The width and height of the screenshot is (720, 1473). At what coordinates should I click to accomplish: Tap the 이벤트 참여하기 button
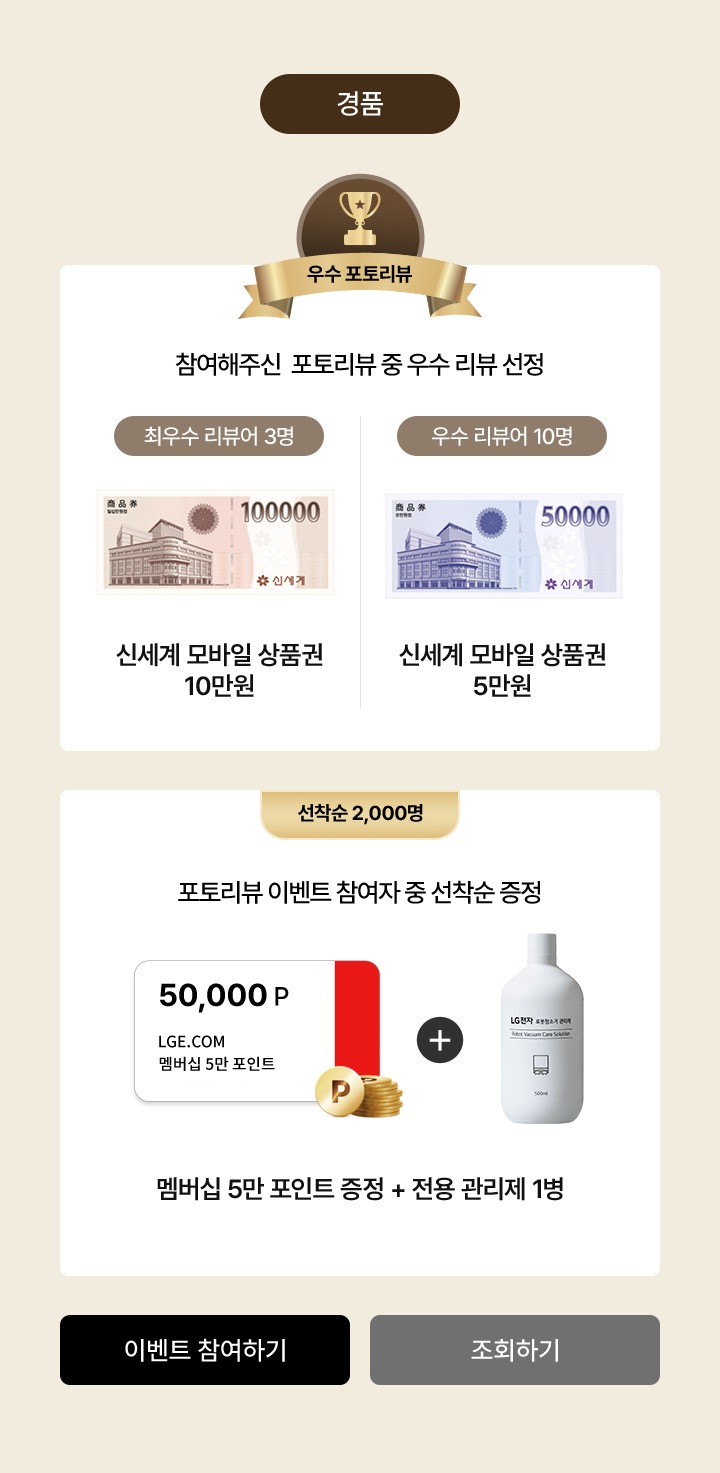205,1350
